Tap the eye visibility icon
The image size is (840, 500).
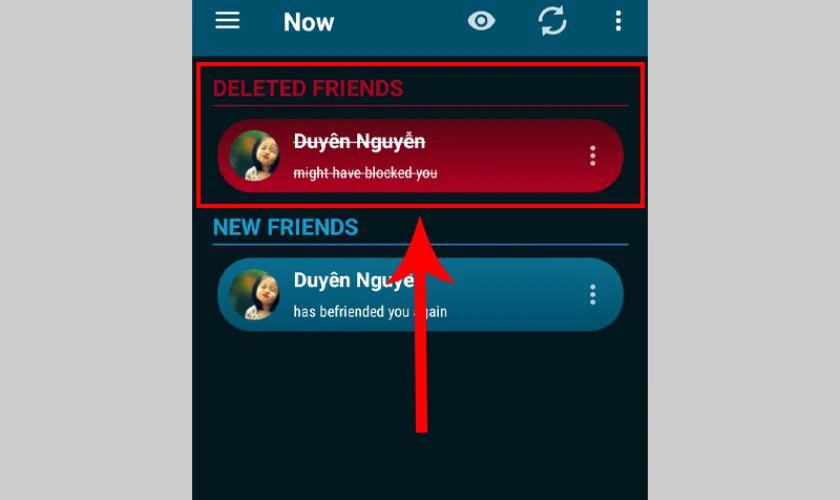pyautogui.click(x=481, y=21)
